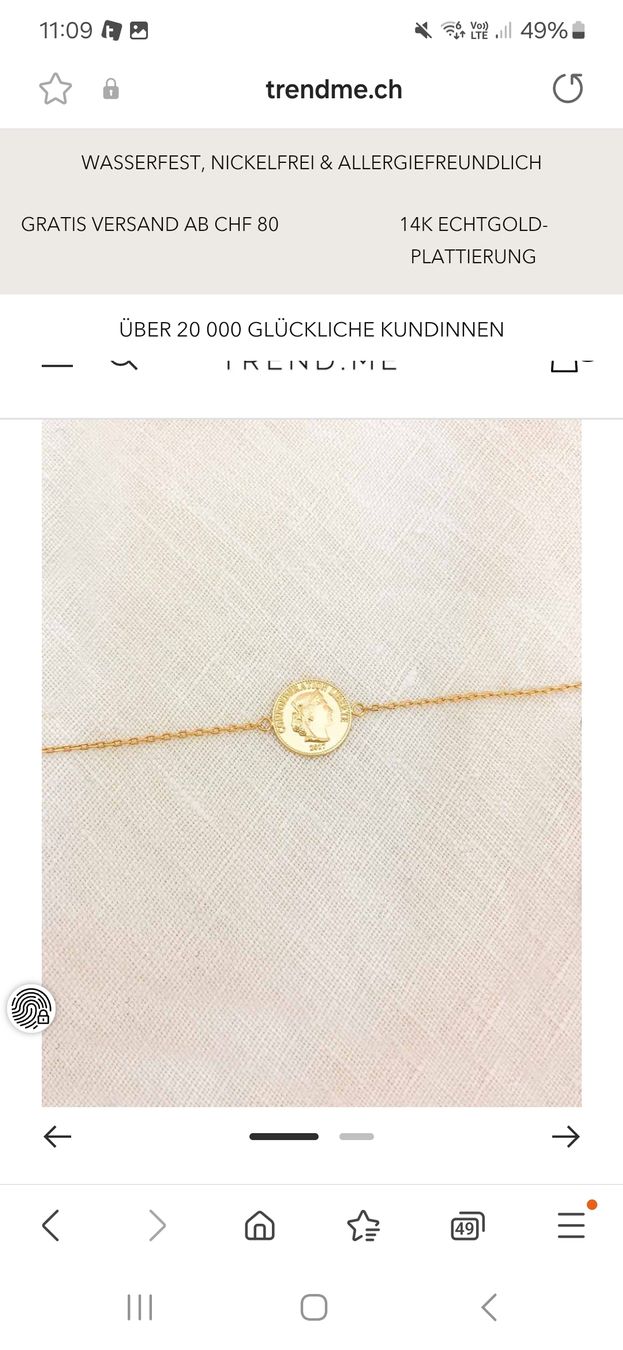This screenshot has width=623, height=1350.
Task: Open recent apps from the navigation bar
Action: (140, 1307)
